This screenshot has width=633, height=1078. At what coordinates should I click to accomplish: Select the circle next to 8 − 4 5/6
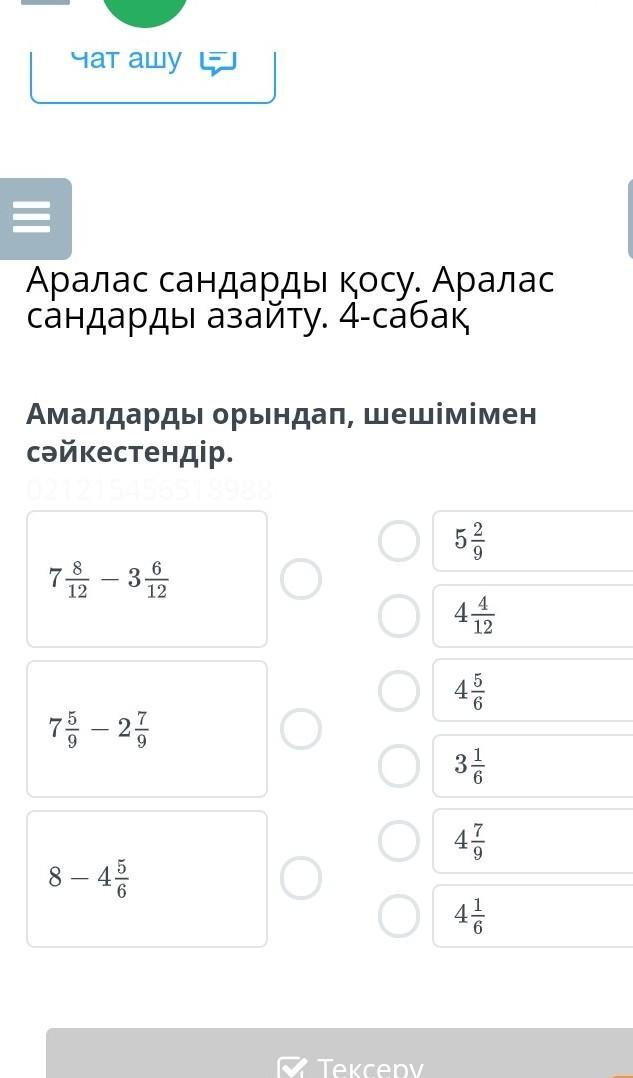(x=301, y=878)
